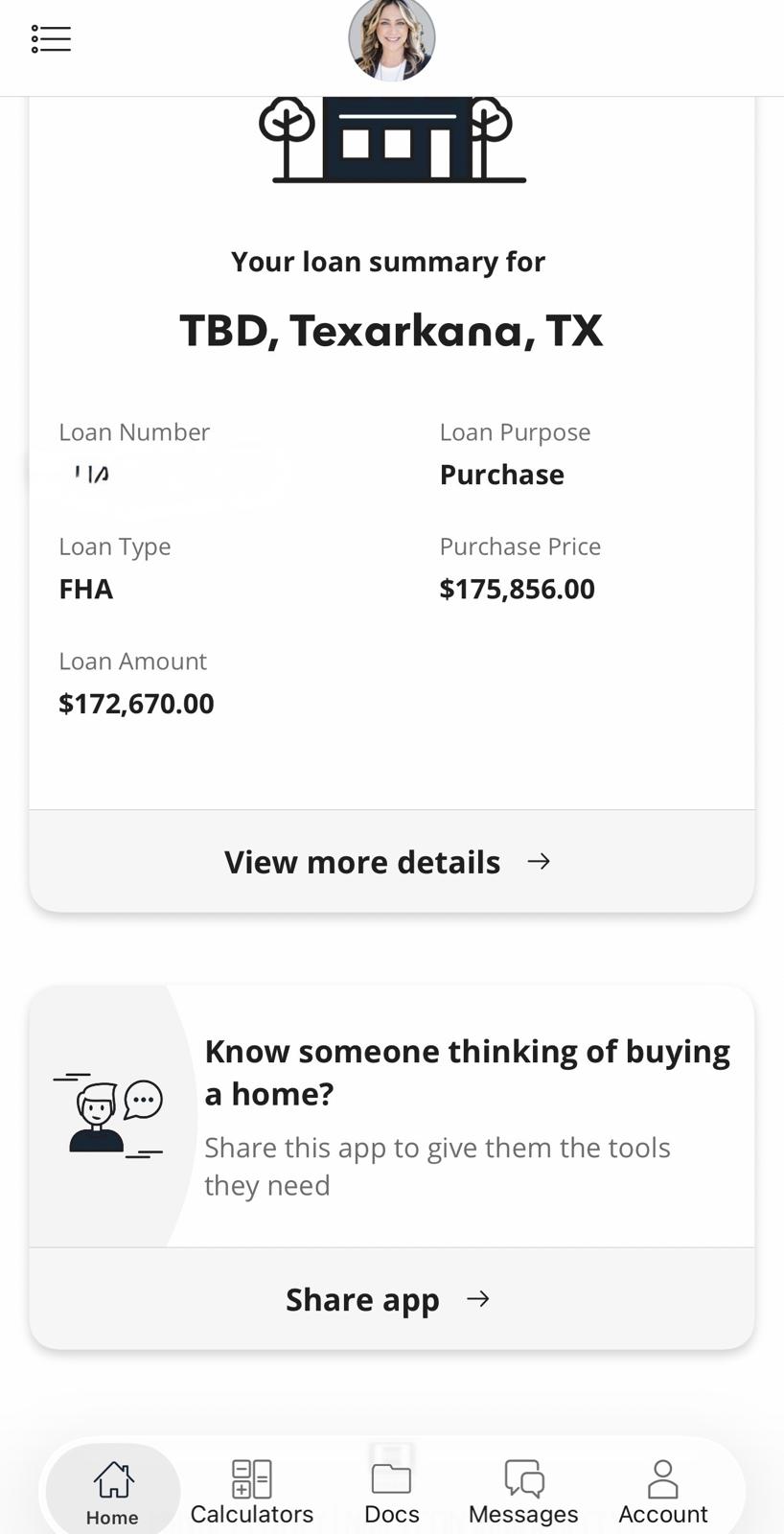Screen dimensions: 784x1534
Task: Open the Docs tab
Action: pos(391,1491)
